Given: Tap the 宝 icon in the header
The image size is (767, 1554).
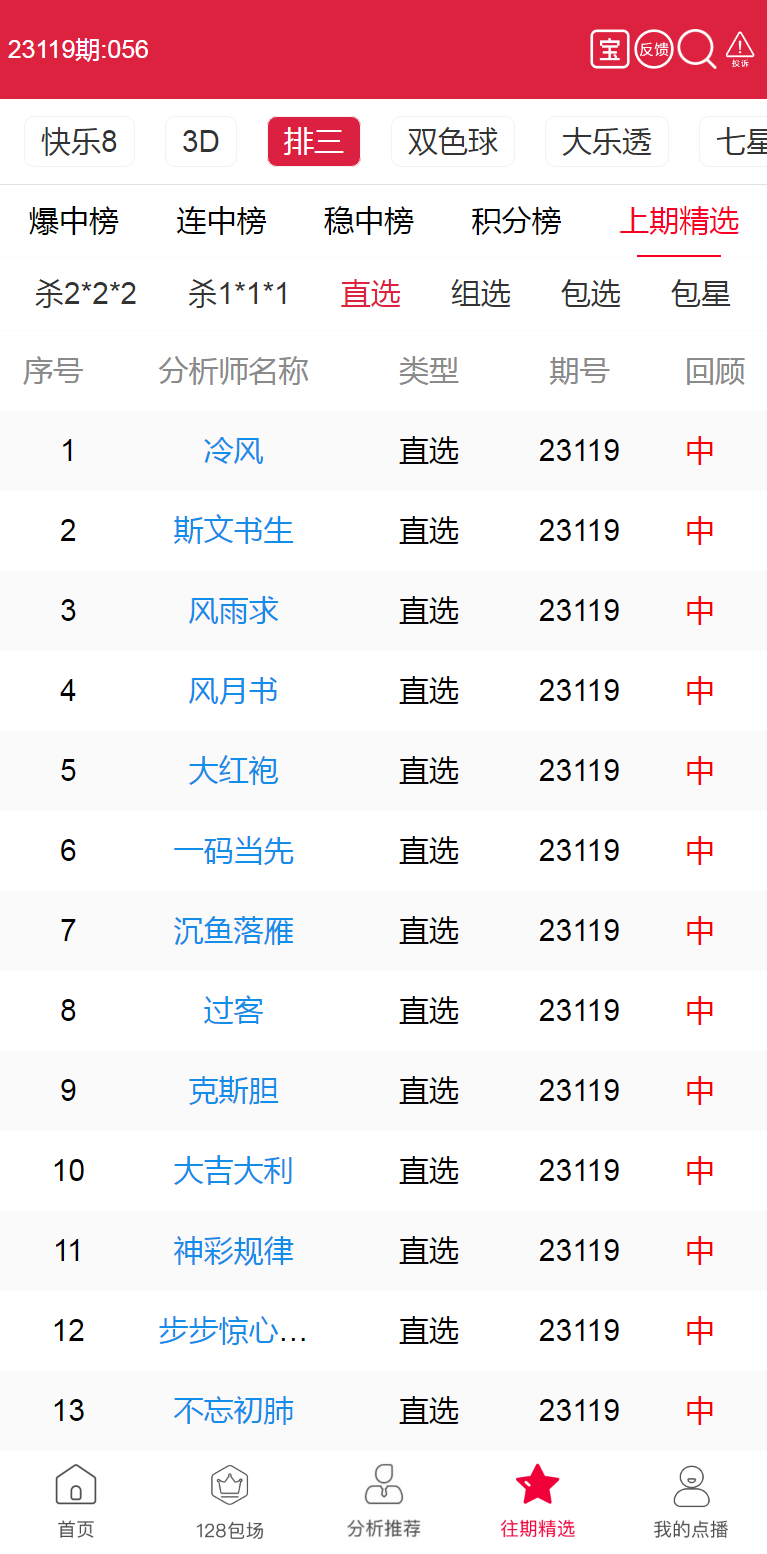Looking at the screenshot, I should pyautogui.click(x=609, y=49).
